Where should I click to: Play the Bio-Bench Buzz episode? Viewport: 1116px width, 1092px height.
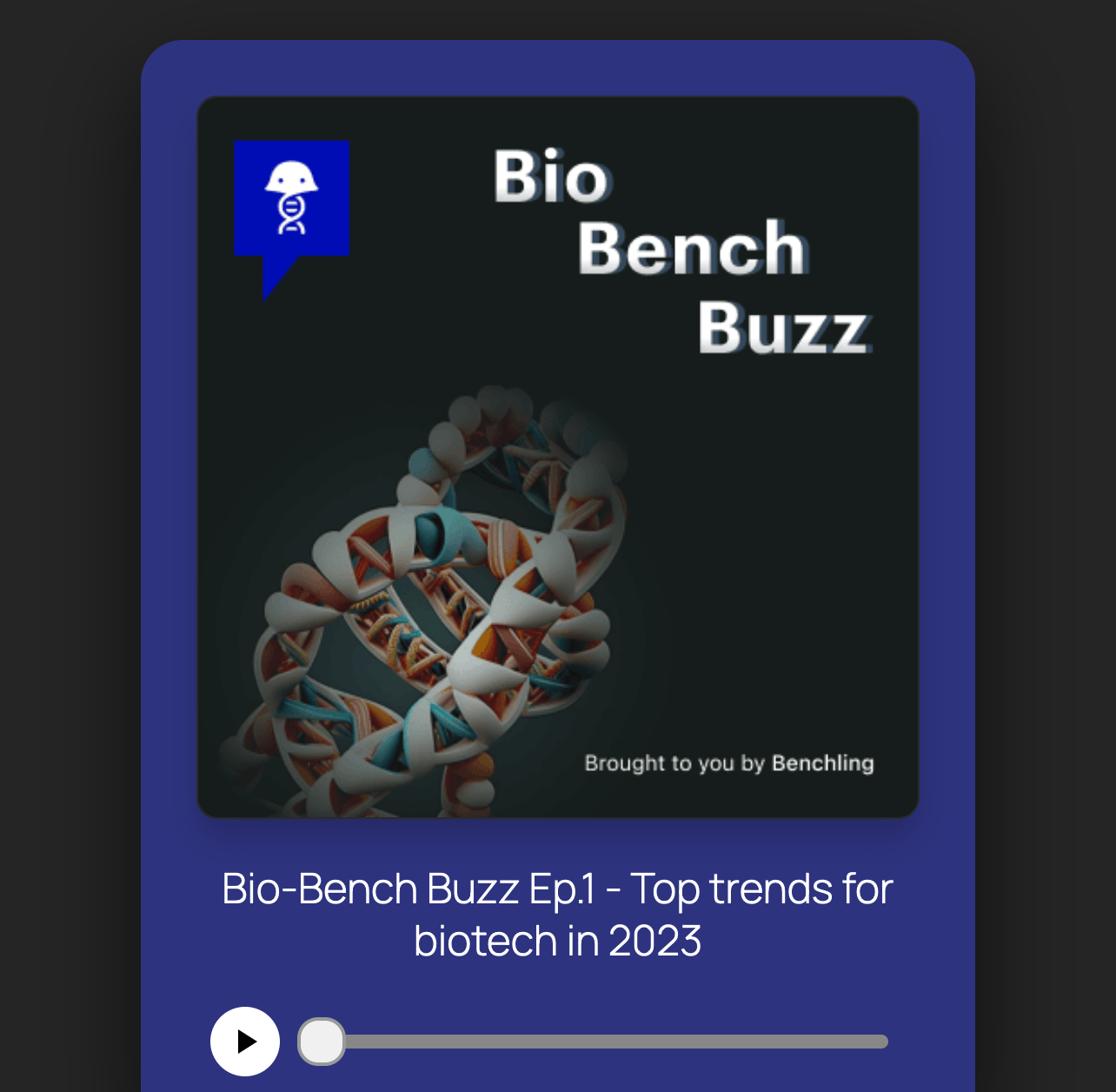coord(245,1042)
